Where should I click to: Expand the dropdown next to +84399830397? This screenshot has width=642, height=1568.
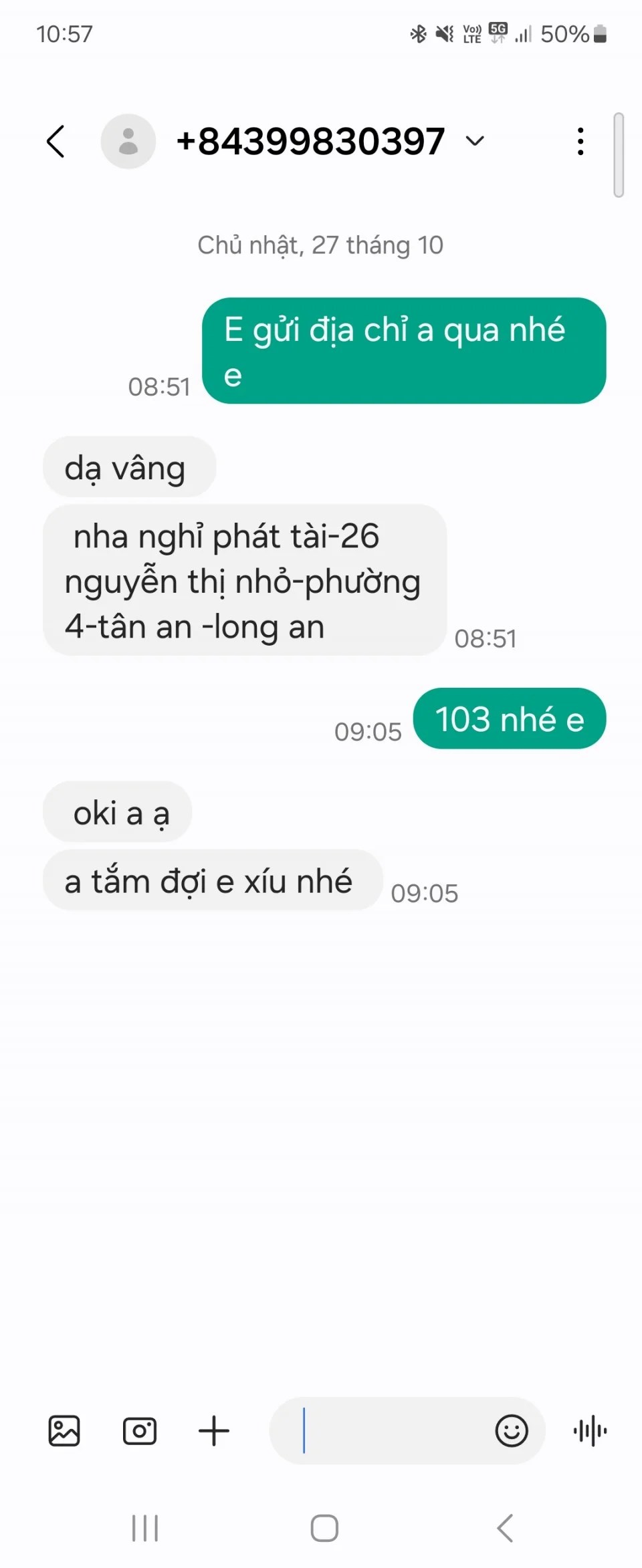[474, 141]
